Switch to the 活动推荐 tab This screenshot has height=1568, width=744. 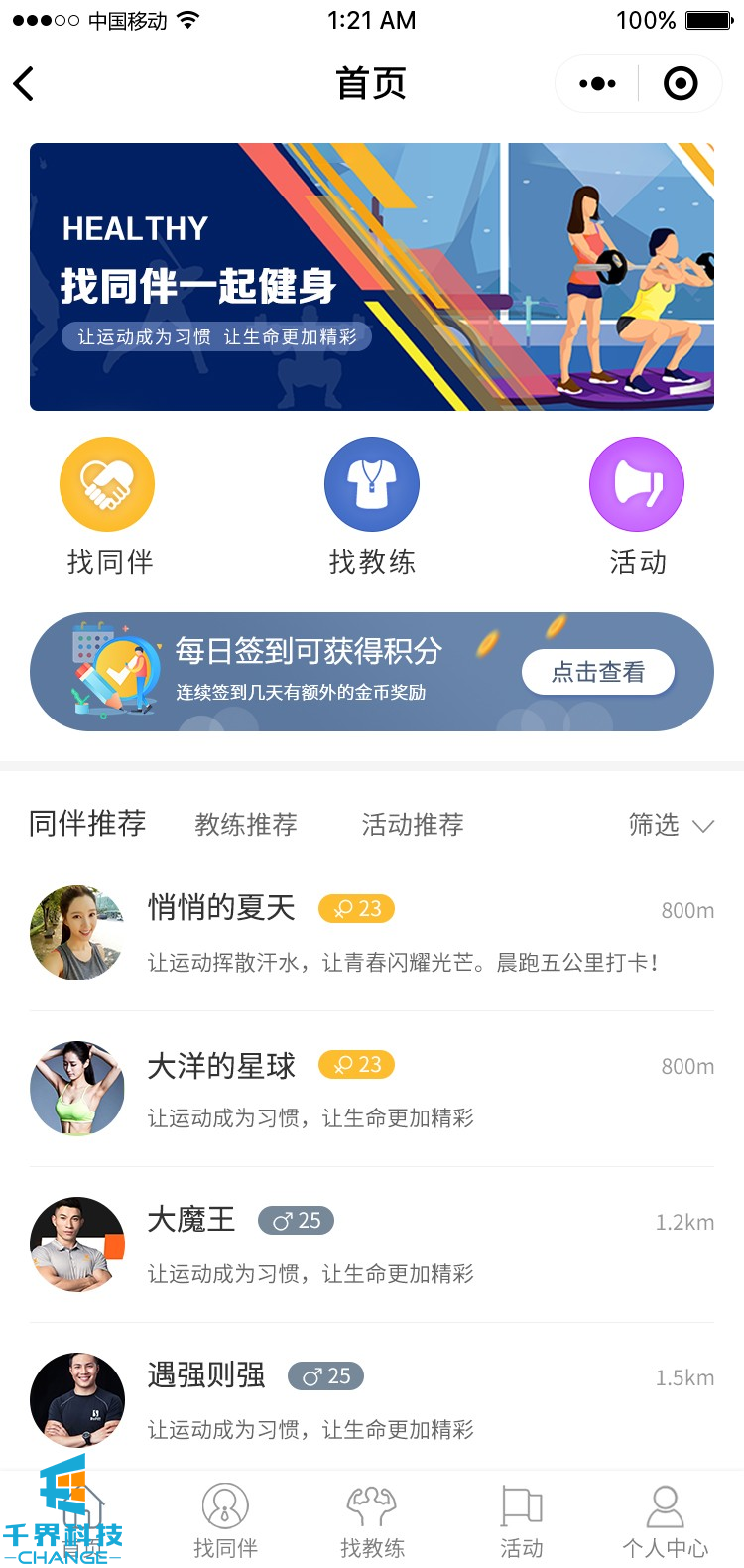(x=413, y=825)
